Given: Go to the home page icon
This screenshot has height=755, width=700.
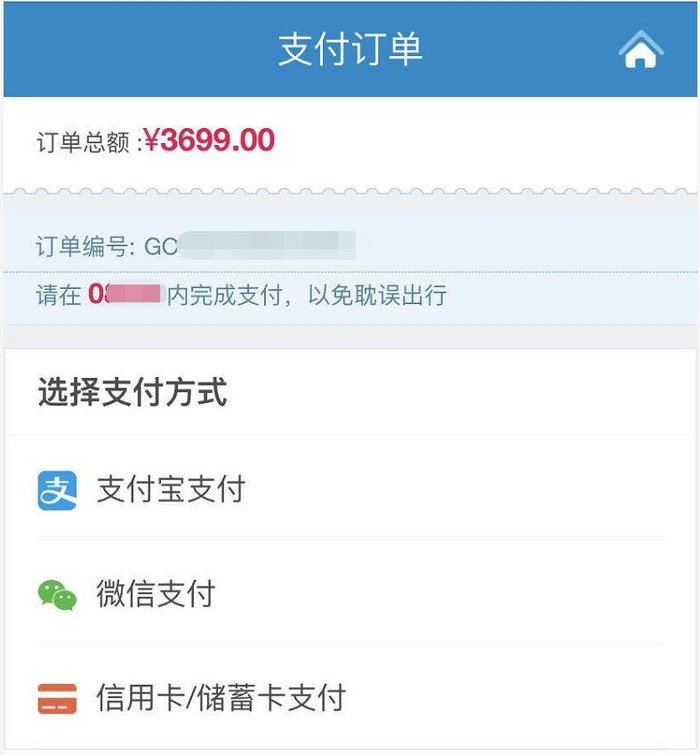Looking at the screenshot, I should 640,50.
